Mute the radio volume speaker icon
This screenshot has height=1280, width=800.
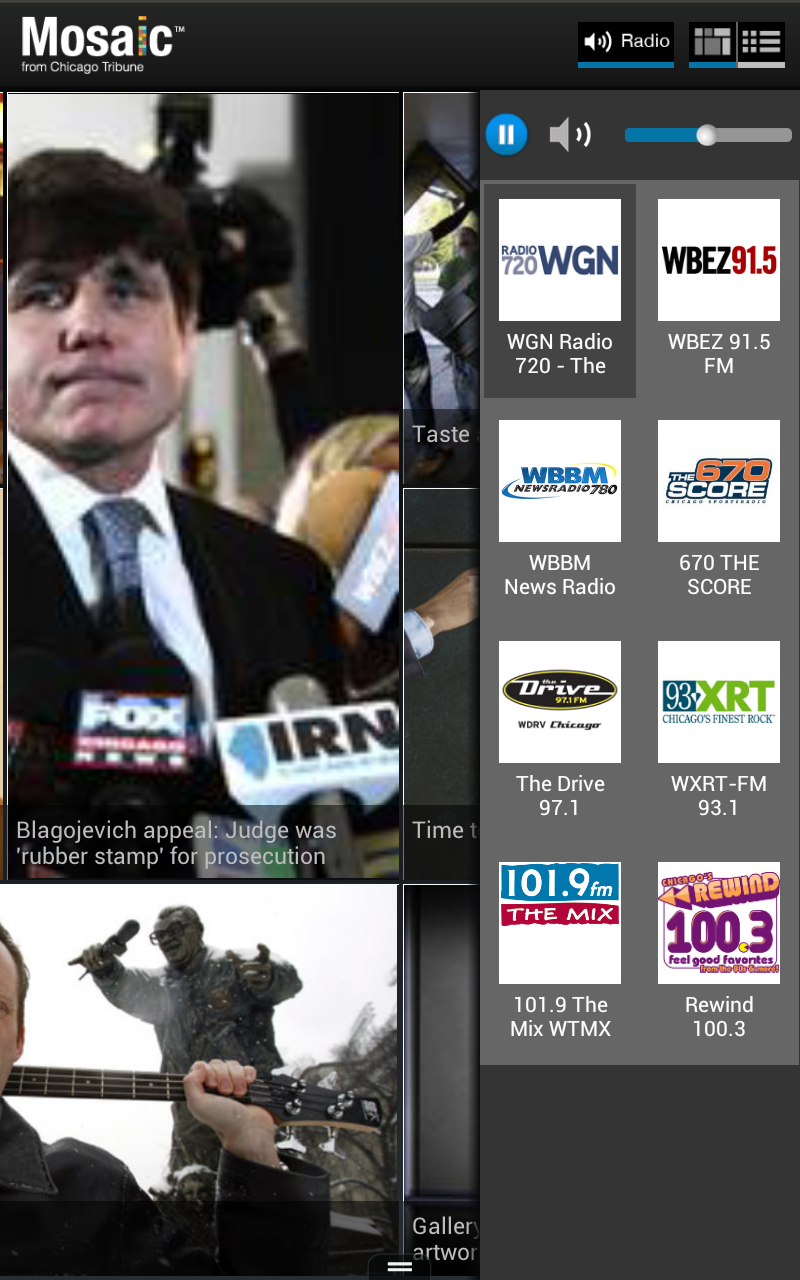pos(570,134)
